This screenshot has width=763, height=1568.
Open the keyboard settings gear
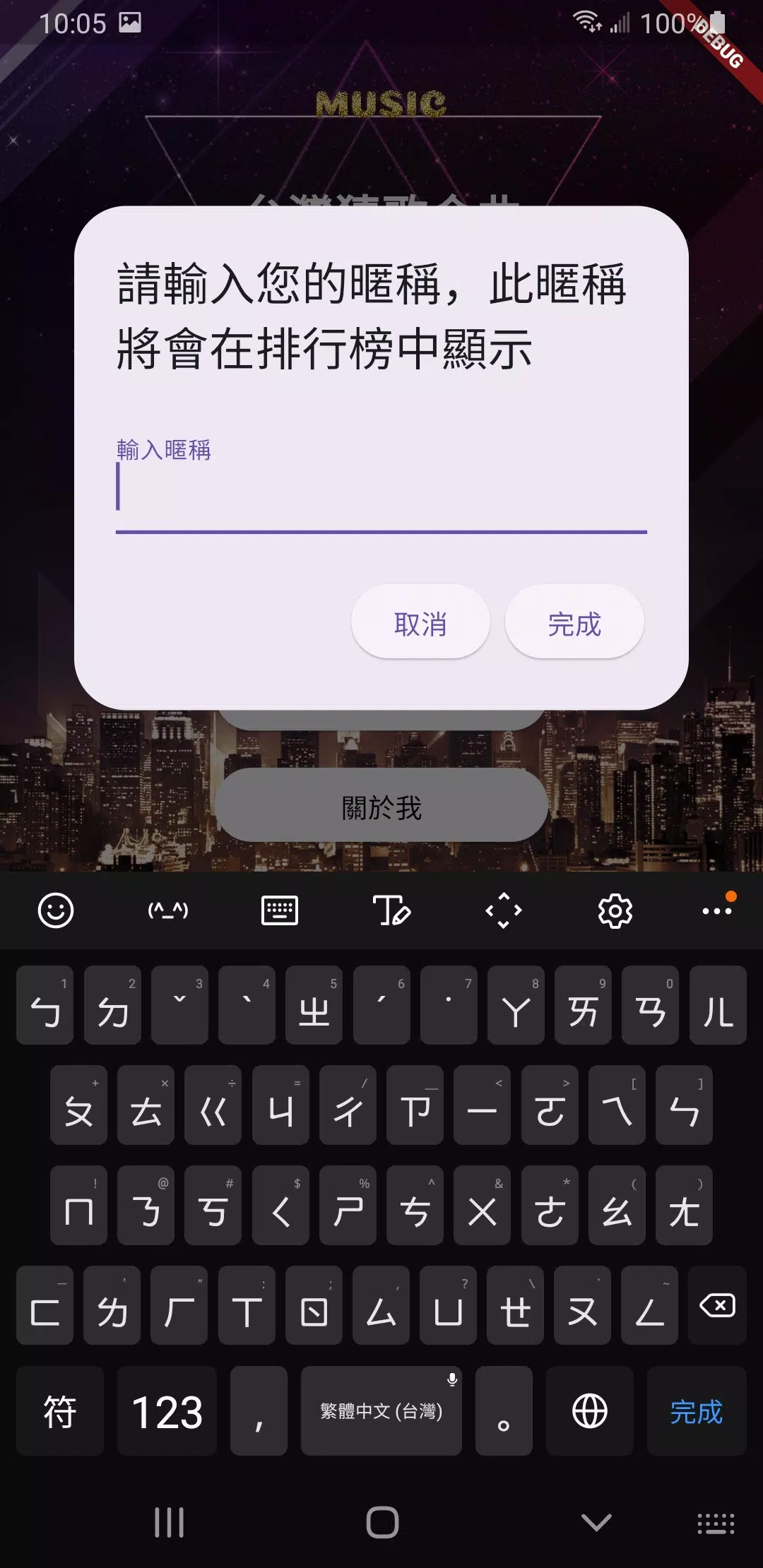[x=615, y=910]
